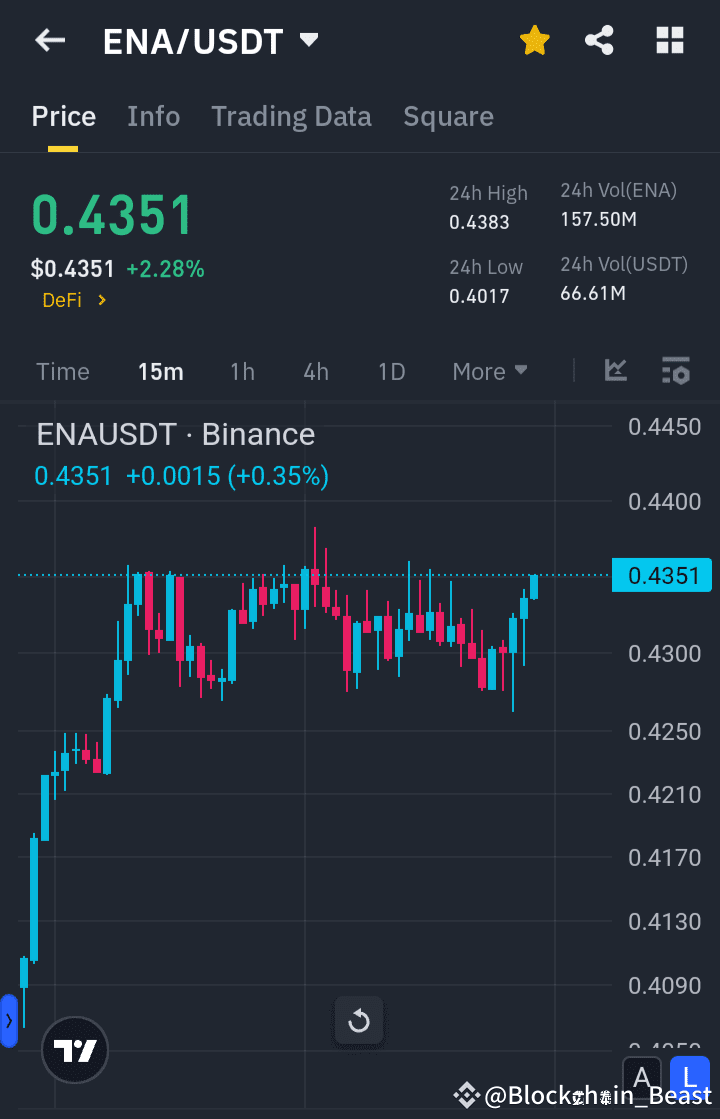This screenshot has height=1119, width=720.
Task: Select the 1h timeframe
Action: [x=242, y=371]
